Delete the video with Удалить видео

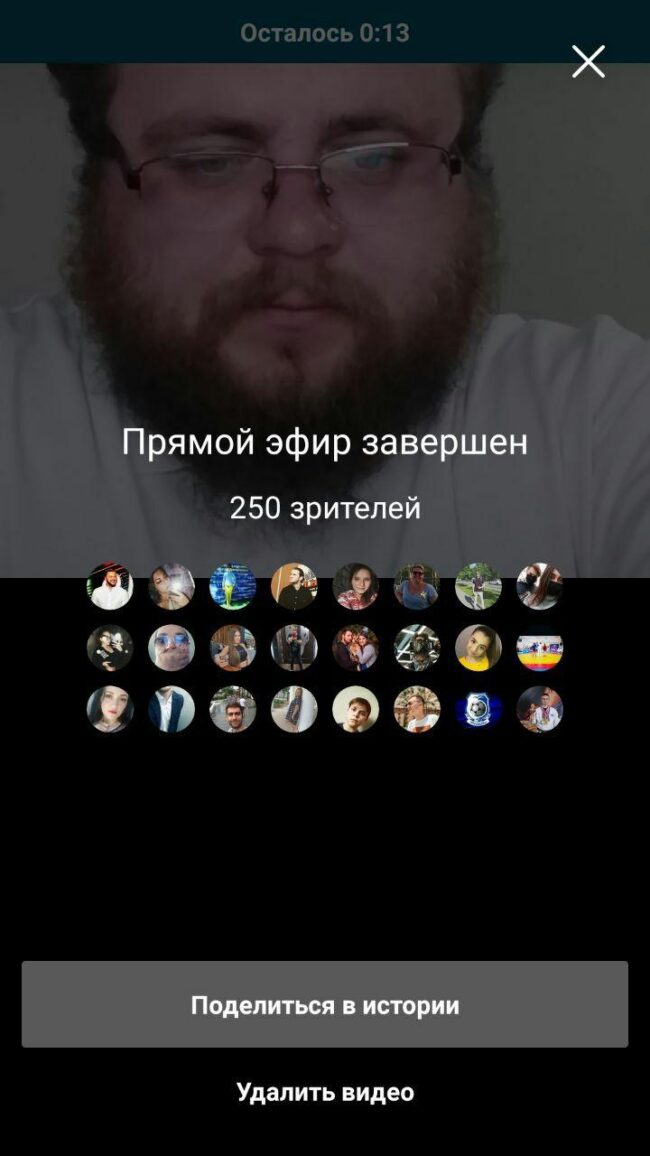[x=325, y=1092]
